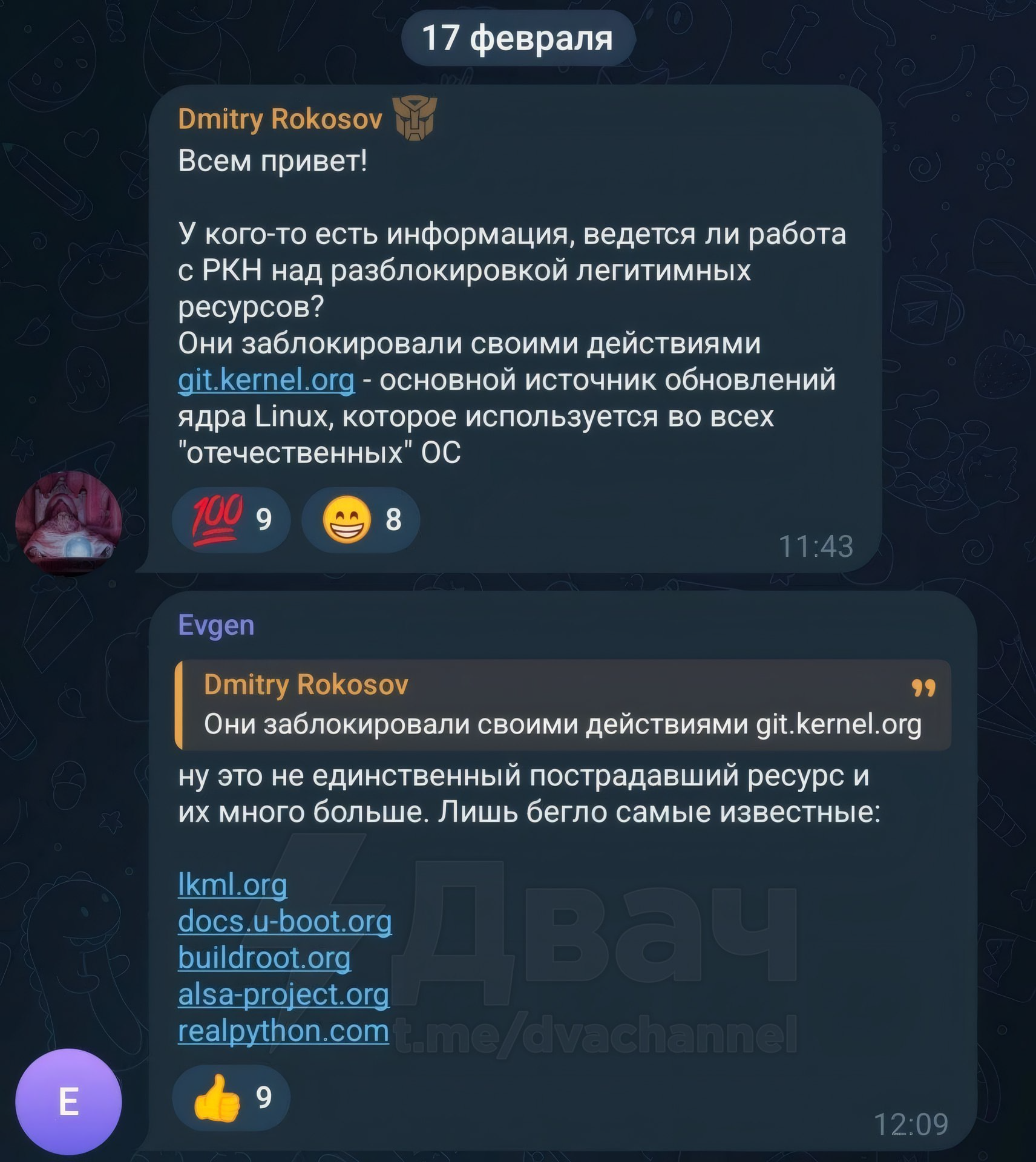Tap the sender name Evgen
This screenshot has height=1162, width=1036.
(216, 625)
